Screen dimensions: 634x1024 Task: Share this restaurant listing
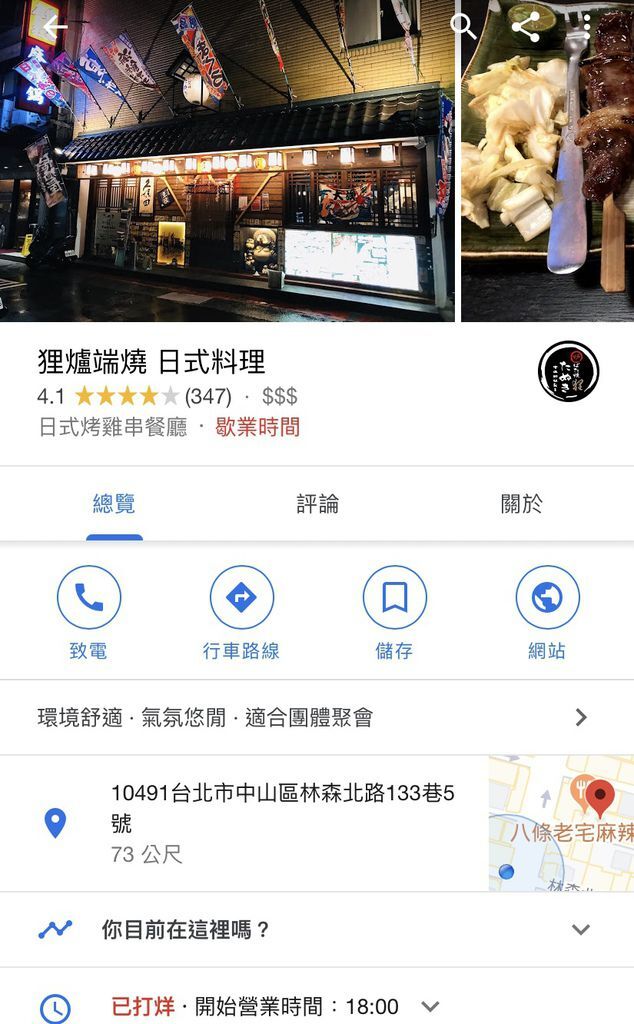click(x=525, y=27)
